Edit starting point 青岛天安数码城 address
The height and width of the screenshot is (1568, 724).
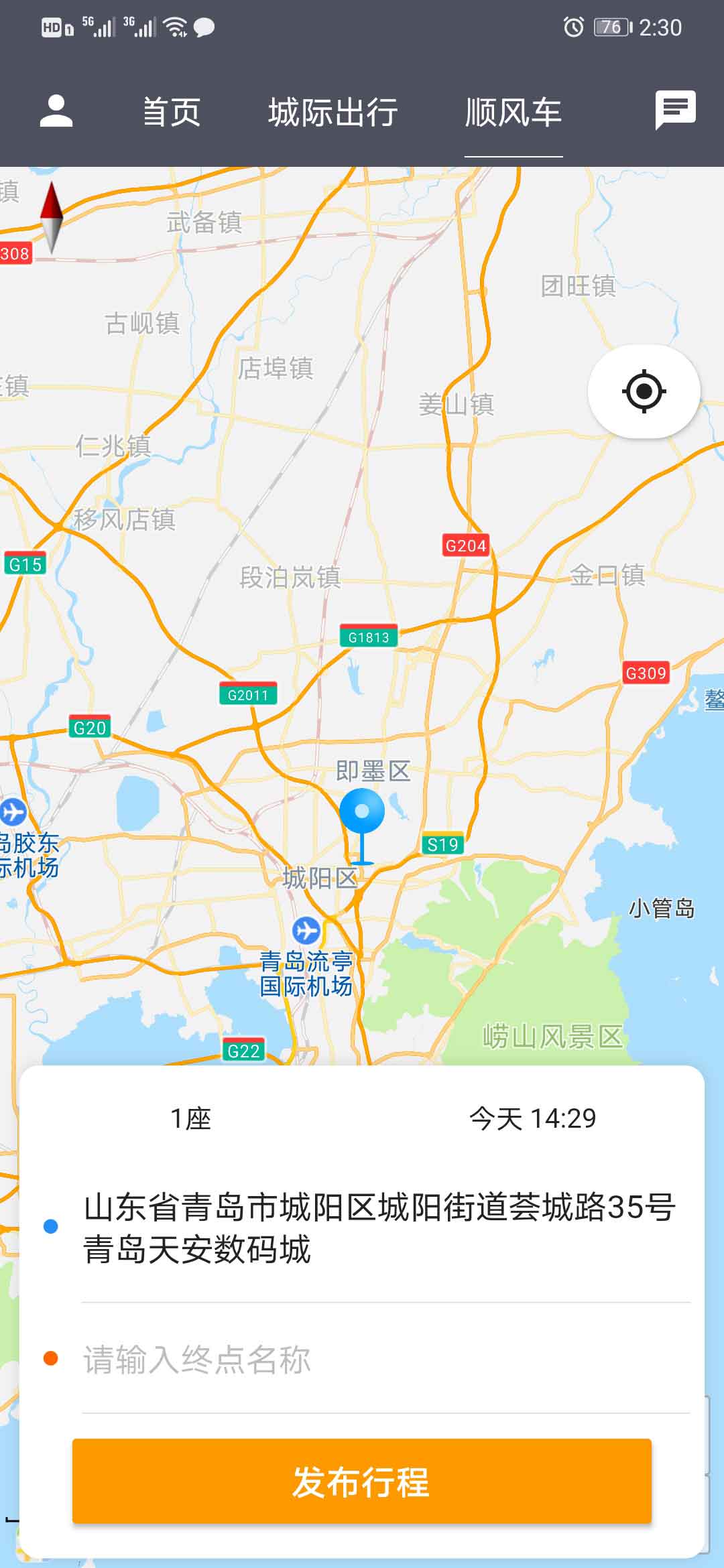(x=379, y=1228)
